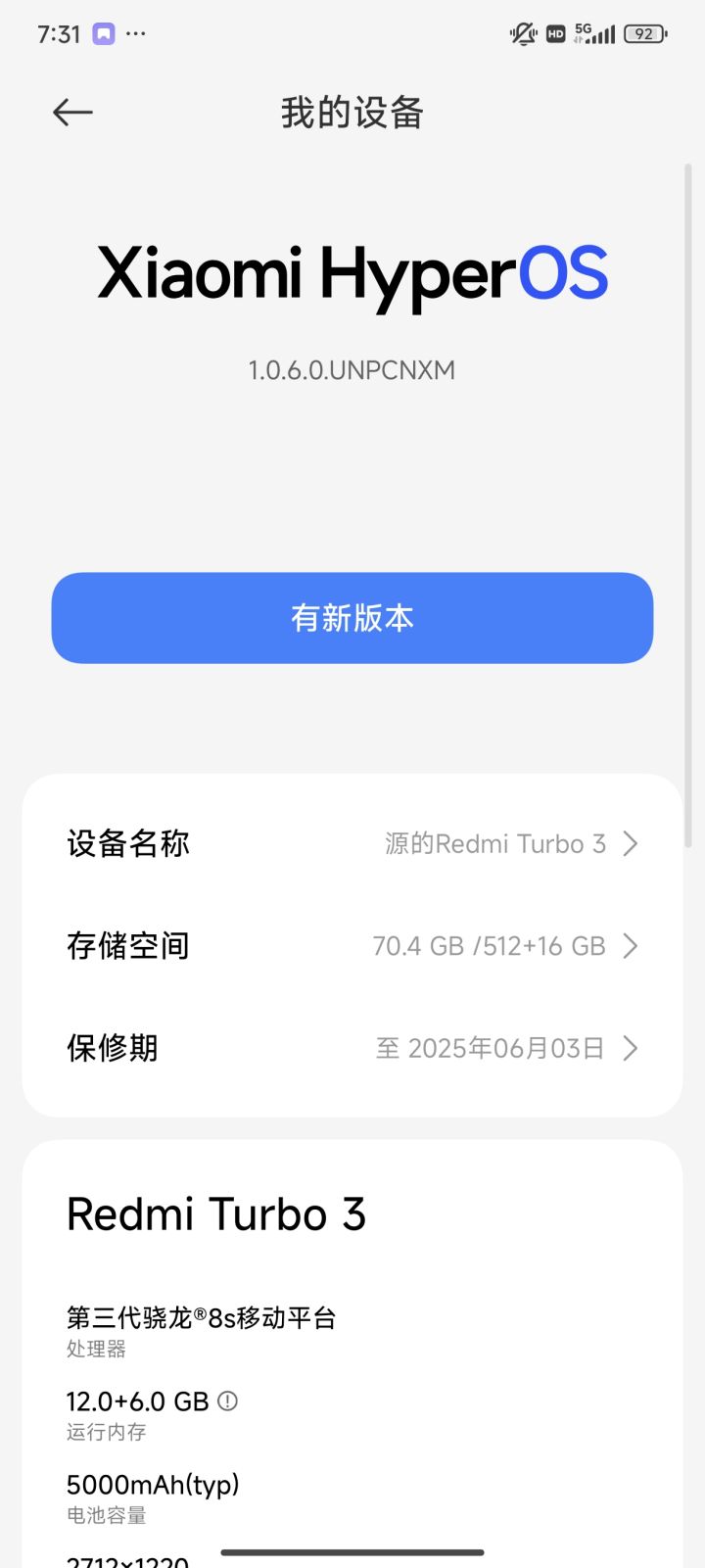Tap the ellipsis icon near the clock
Viewport: 705px width, 1568px height.
pyautogui.click(x=137, y=33)
